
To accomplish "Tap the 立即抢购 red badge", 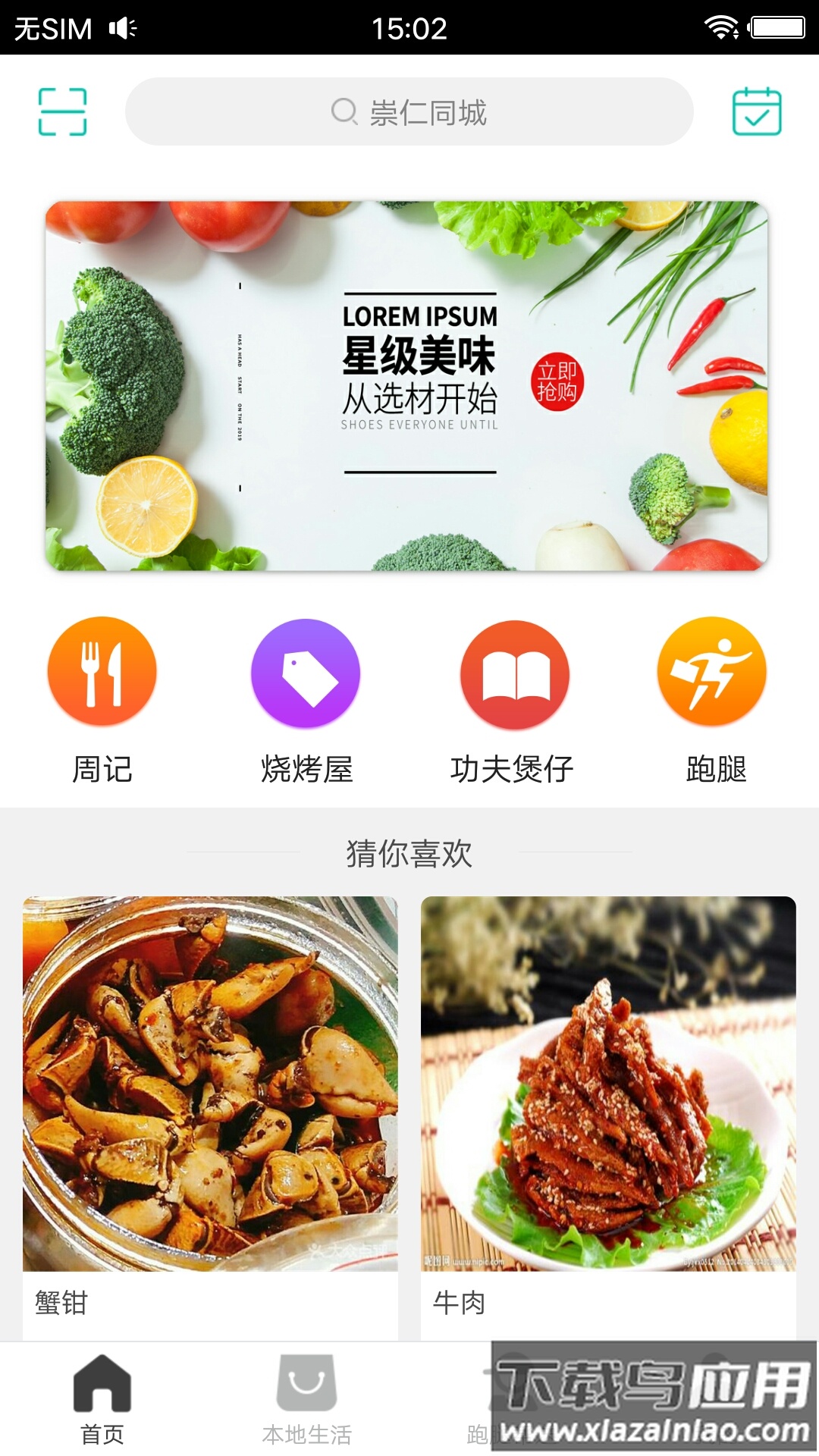I will [x=559, y=379].
